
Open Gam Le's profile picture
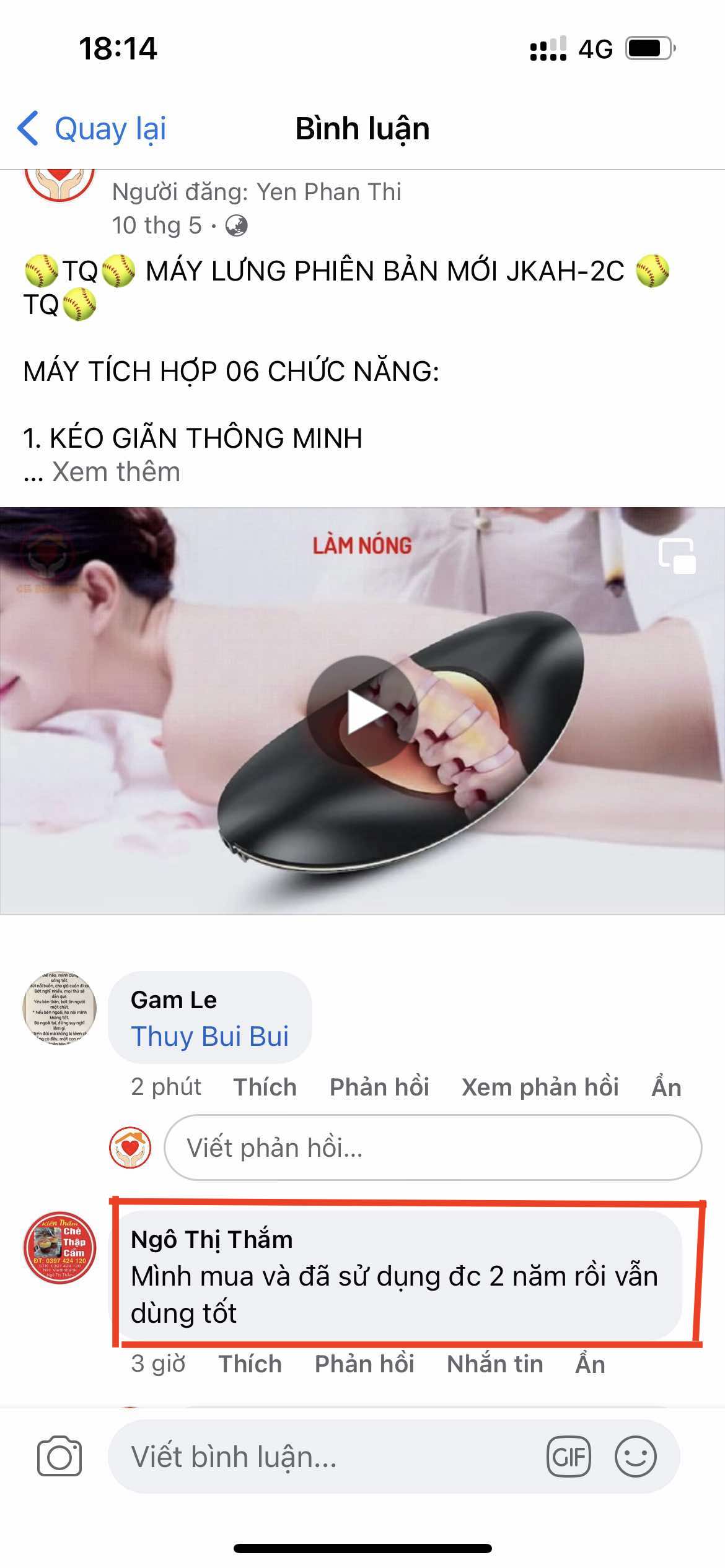tap(59, 1008)
